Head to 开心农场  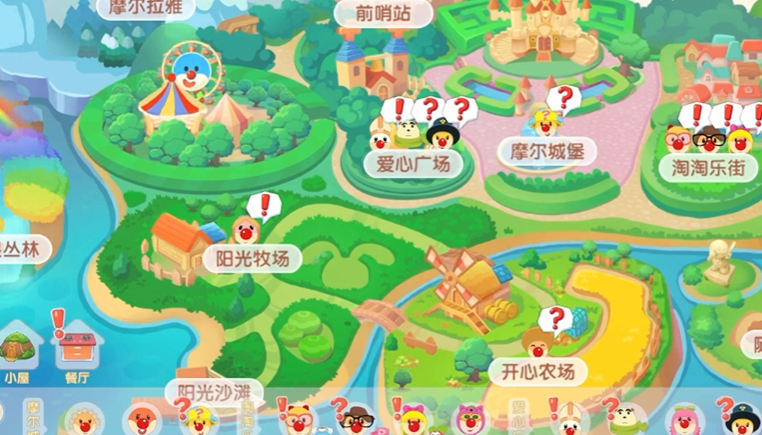[537, 372]
